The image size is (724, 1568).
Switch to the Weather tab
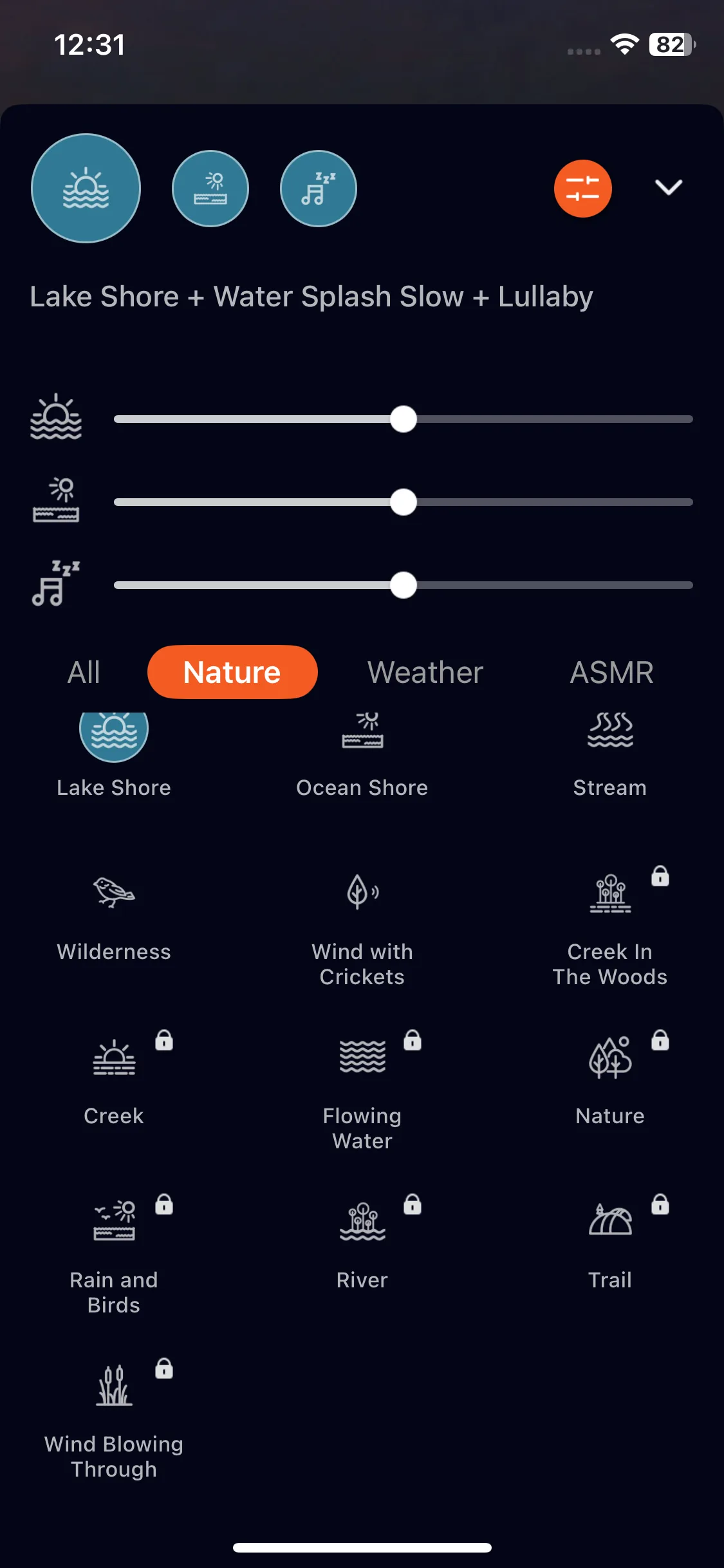pyautogui.click(x=425, y=672)
